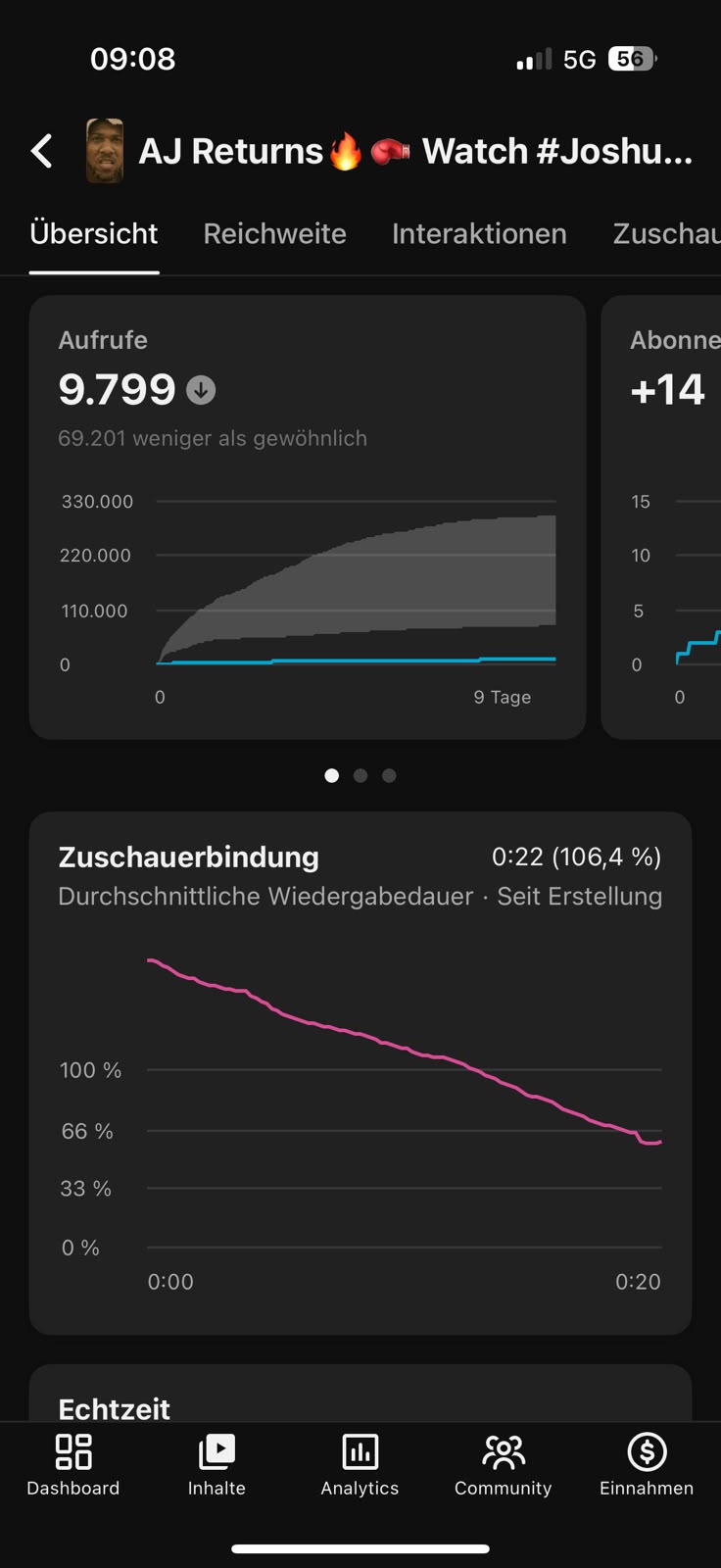This screenshot has width=721, height=1568.
Task: Open the Community section
Action: pos(504,1465)
